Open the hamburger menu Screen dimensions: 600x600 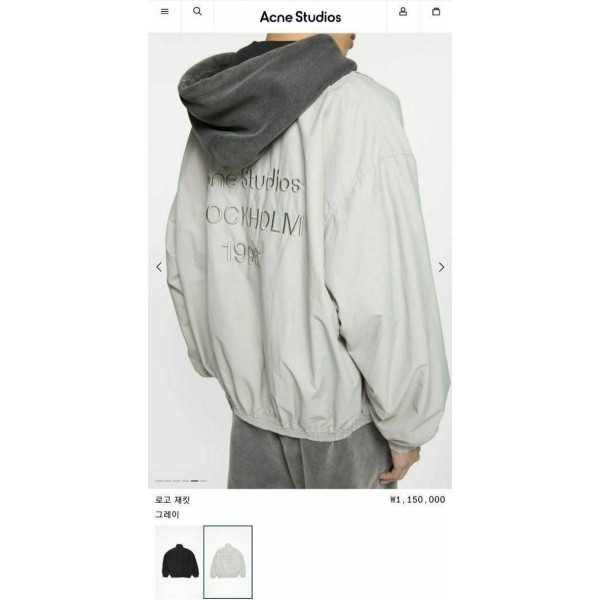[x=164, y=12]
